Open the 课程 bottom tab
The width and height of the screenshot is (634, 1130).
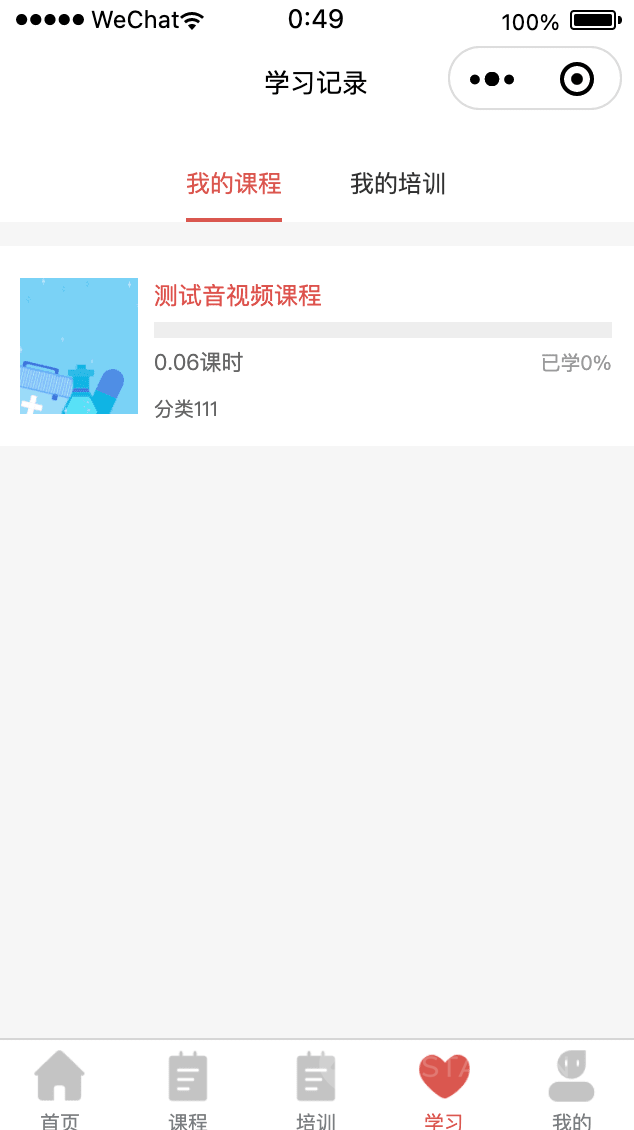click(x=188, y=1088)
